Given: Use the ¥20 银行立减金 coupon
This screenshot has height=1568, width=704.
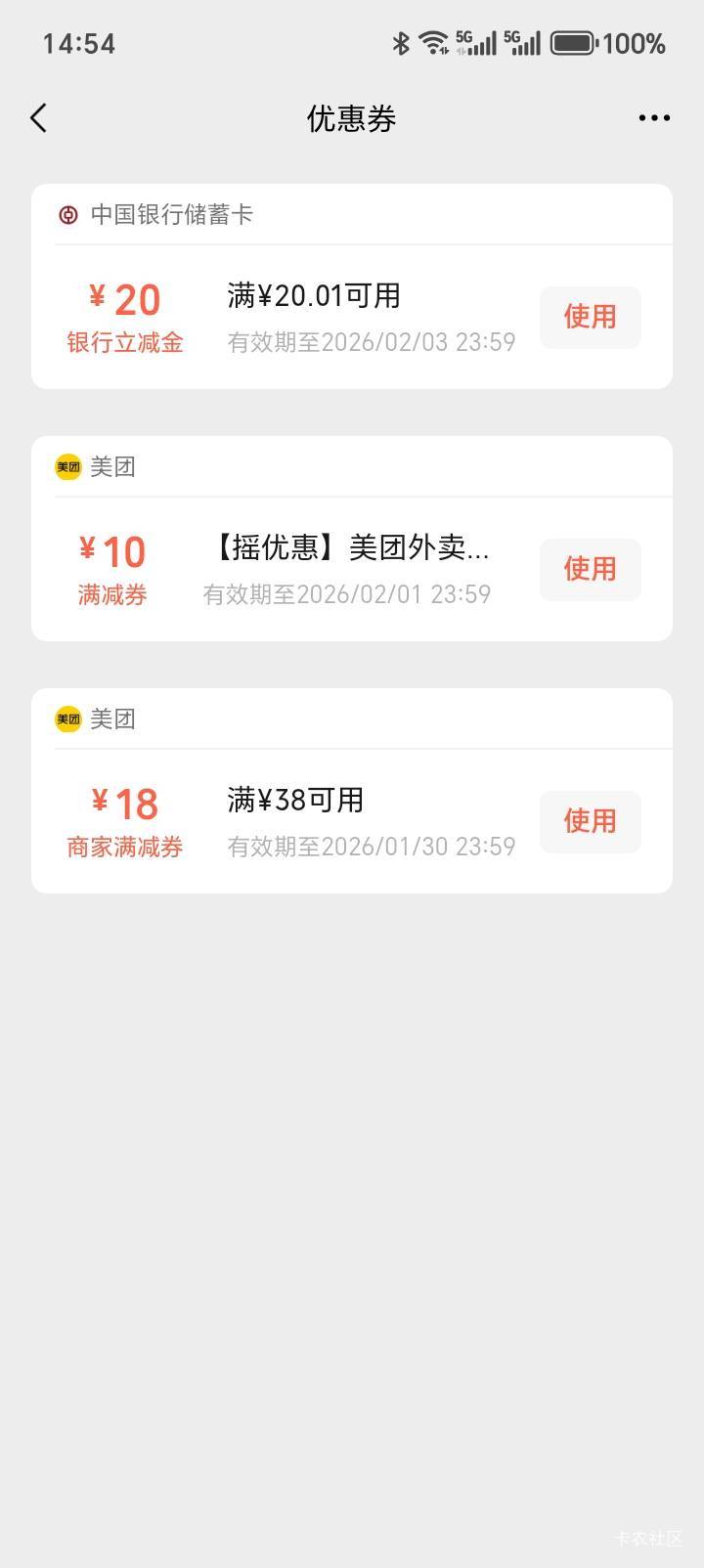Looking at the screenshot, I should click(590, 317).
